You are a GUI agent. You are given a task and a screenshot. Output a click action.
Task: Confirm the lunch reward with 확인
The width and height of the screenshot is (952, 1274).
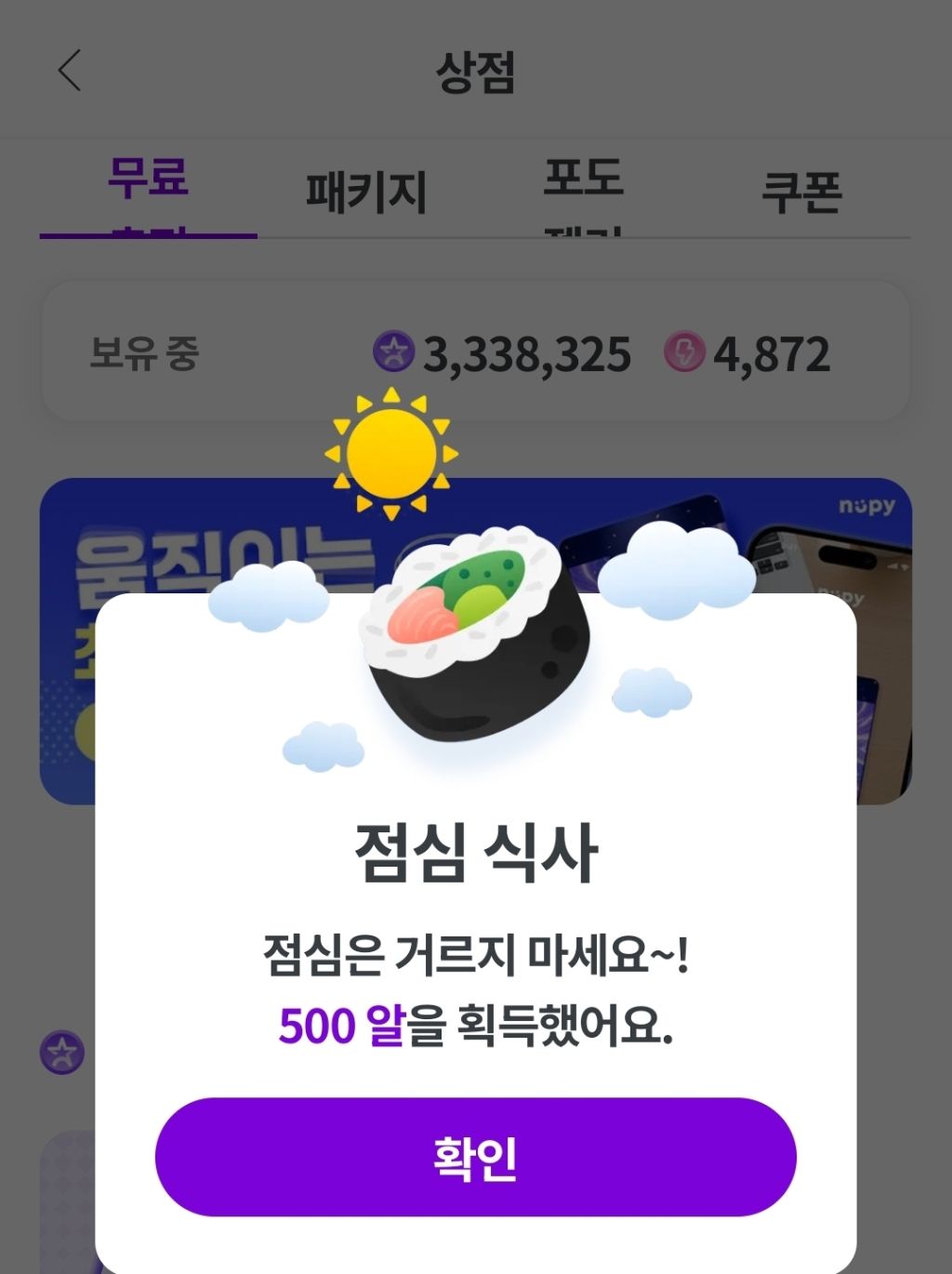(475, 1157)
